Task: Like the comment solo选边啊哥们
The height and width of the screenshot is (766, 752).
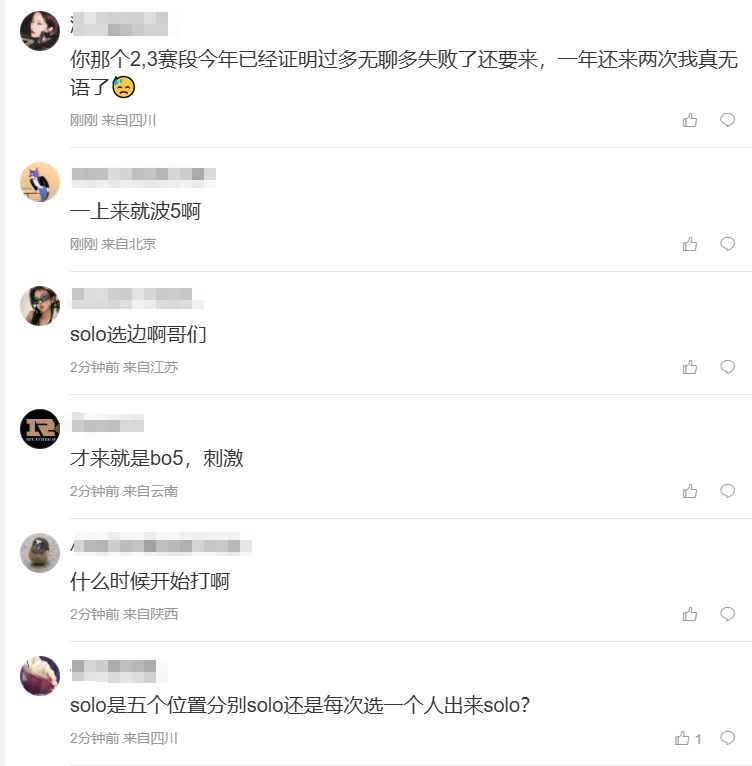Action: 690,367
